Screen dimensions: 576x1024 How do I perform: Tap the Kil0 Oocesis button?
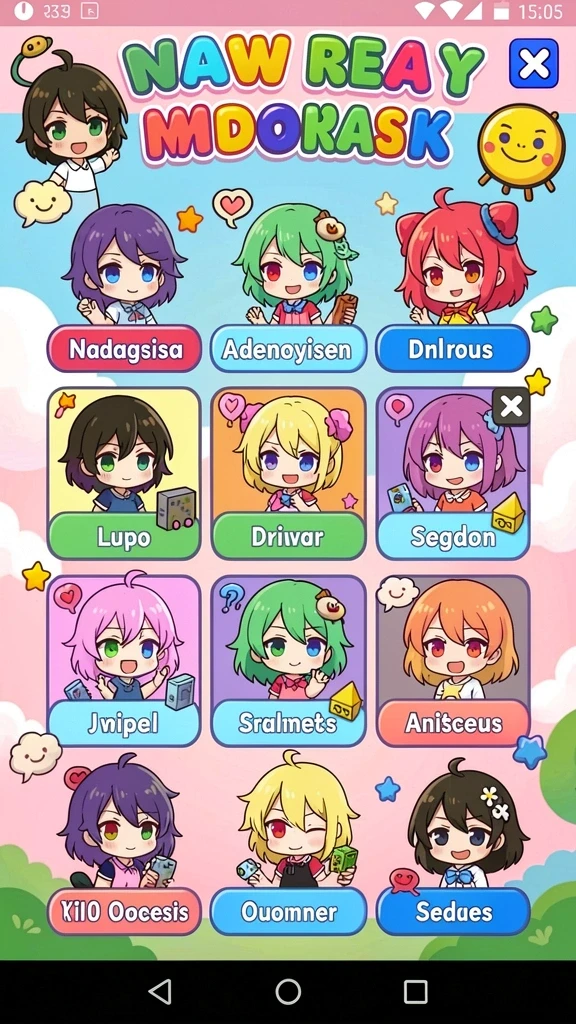point(124,912)
